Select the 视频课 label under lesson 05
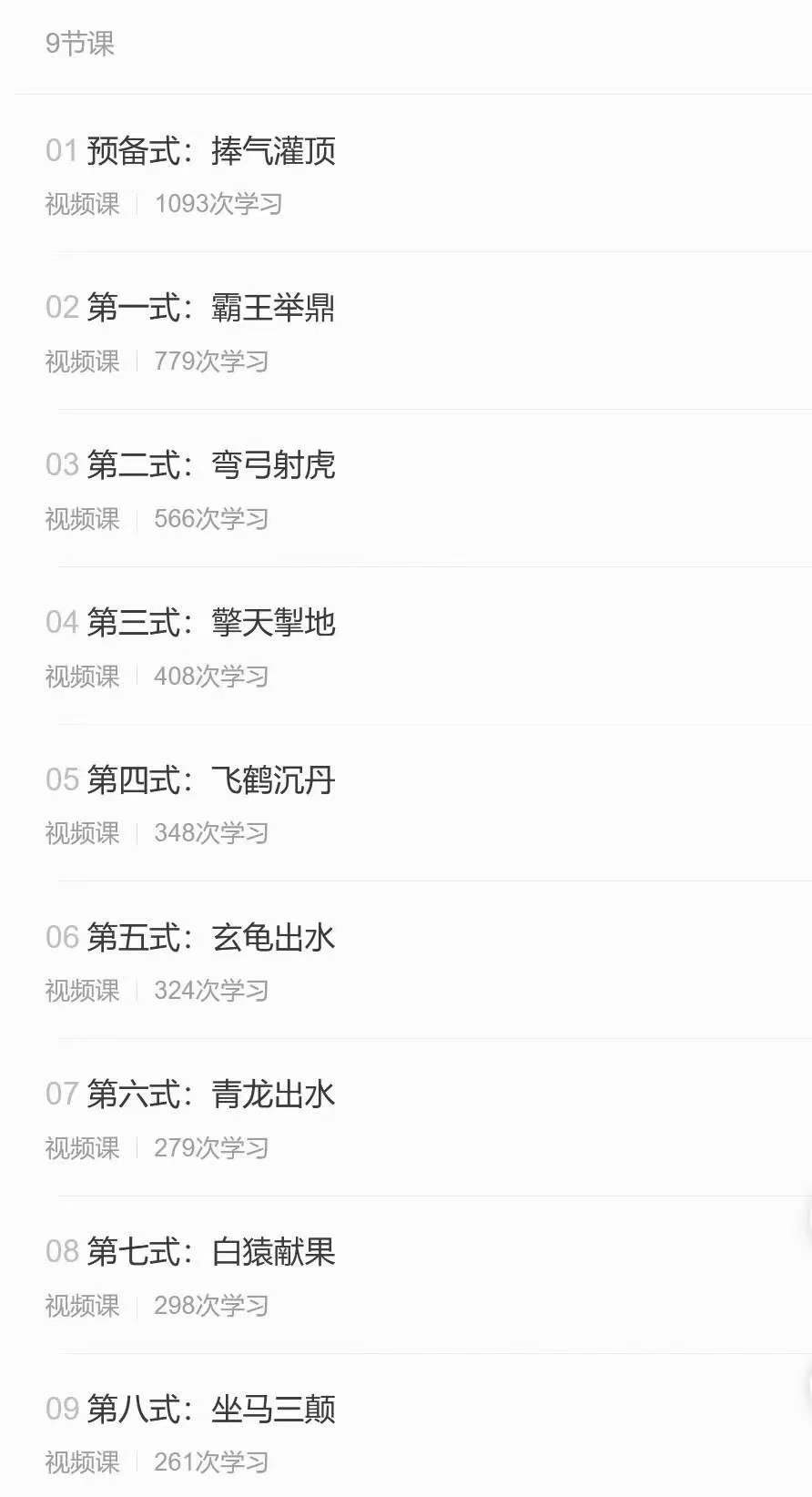Viewport: 812px width, 1497px height. 82,832
